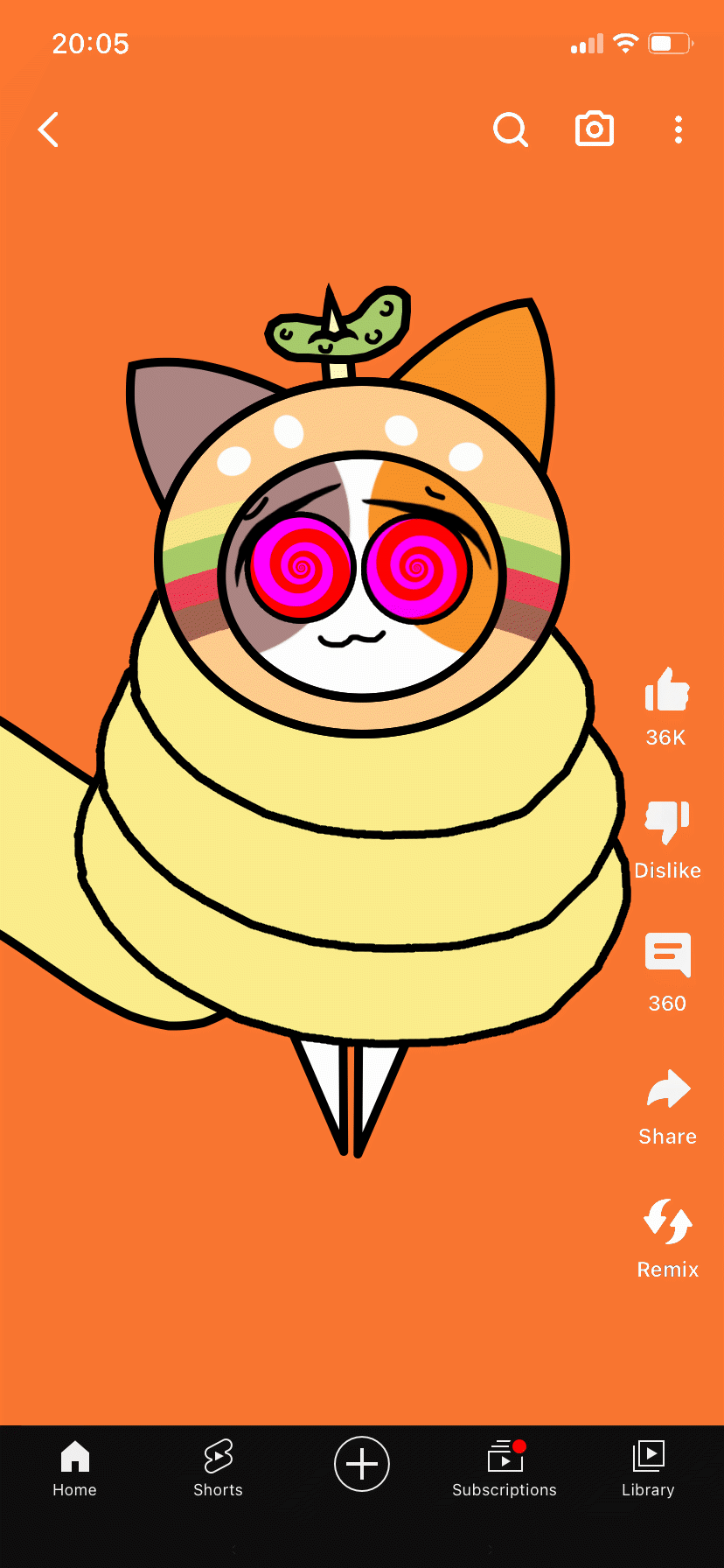
Task: Switch to the Subscriptions tab
Action: pos(505,1468)
